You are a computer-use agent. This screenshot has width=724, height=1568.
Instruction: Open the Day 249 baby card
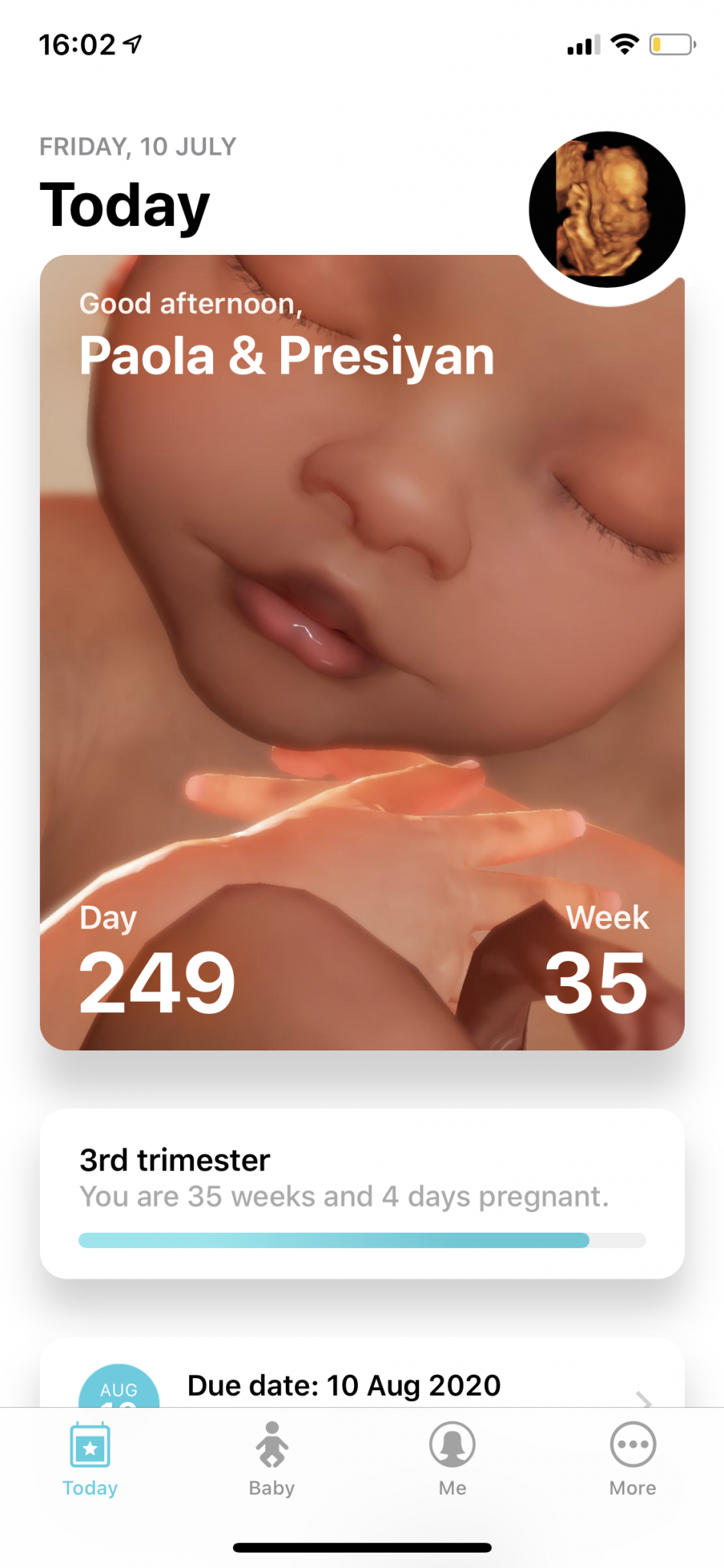[x=362, y=652]
